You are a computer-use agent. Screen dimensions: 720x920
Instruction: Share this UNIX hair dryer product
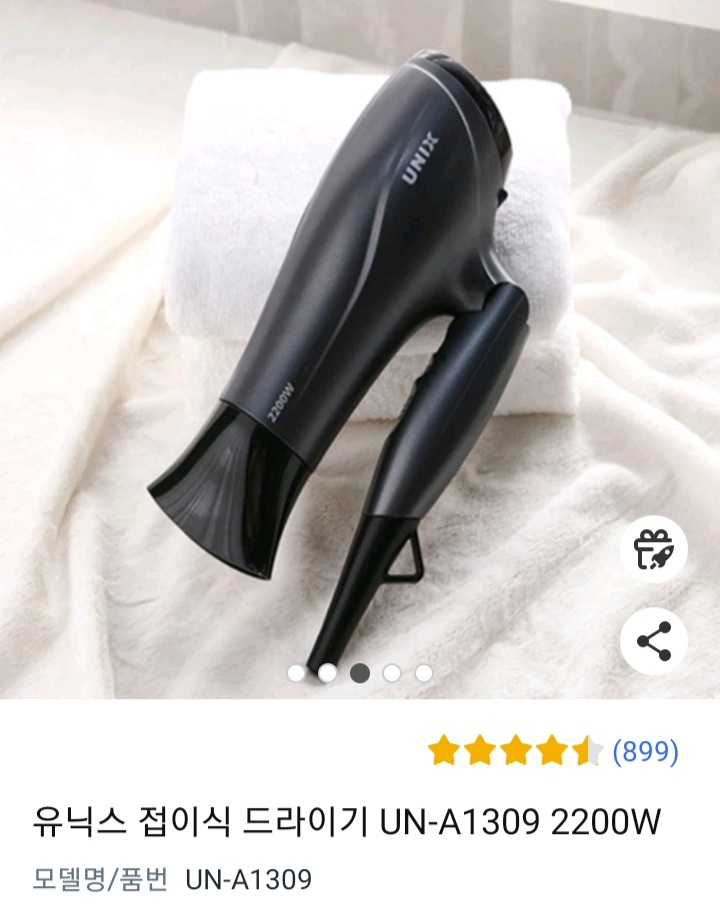click(653, 641)
